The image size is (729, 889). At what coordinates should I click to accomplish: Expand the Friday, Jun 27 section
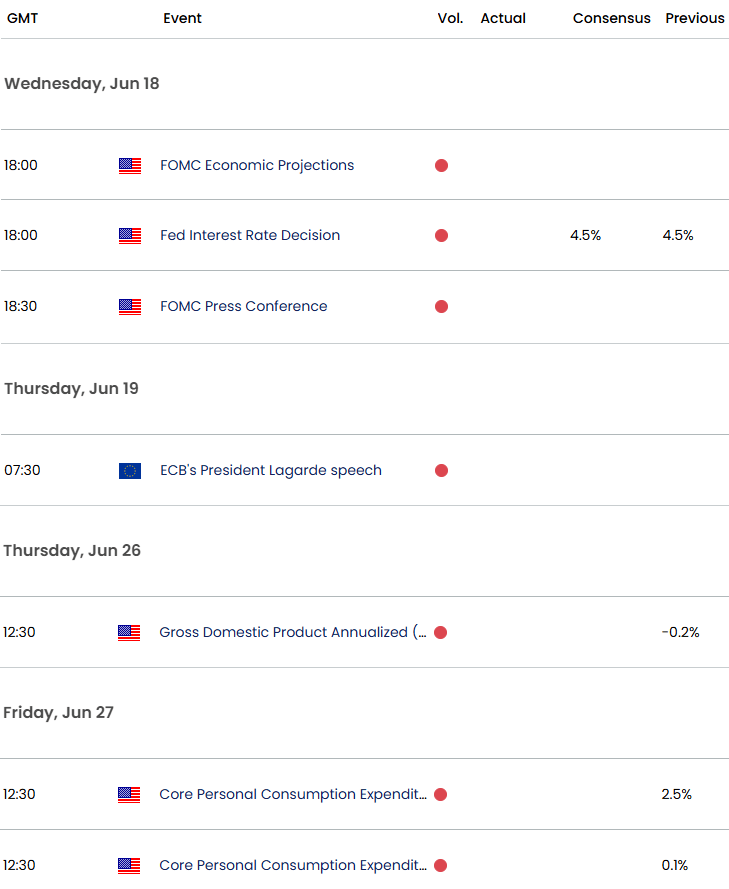click(x=58, y=712)
